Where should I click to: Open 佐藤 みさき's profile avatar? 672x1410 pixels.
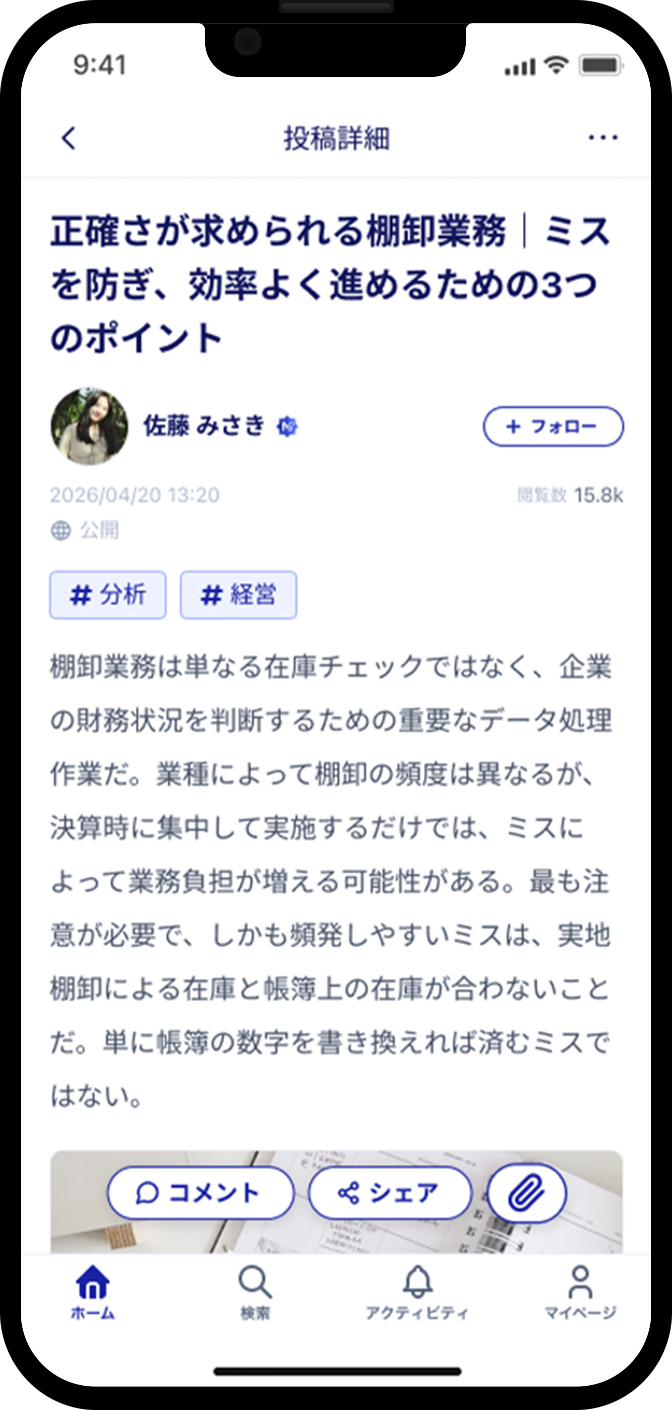coord(89,427)
